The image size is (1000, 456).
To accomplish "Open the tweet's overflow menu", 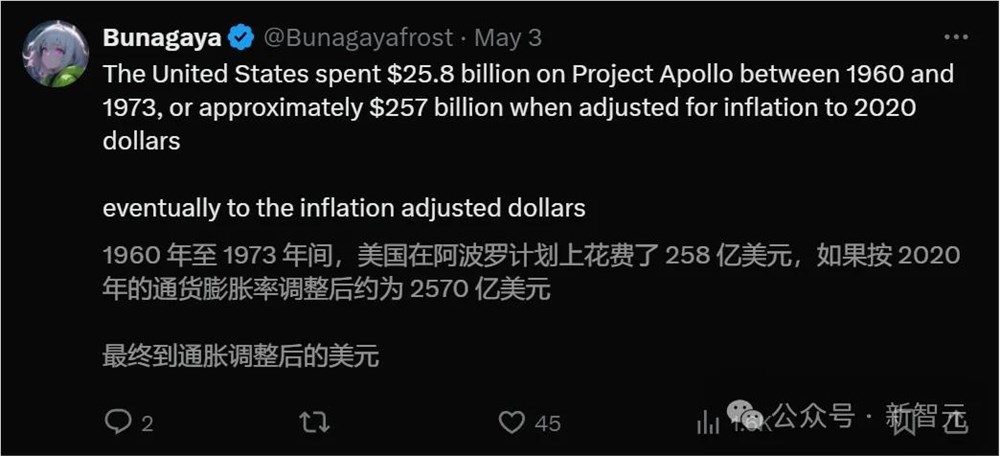I will click(958, 38).
